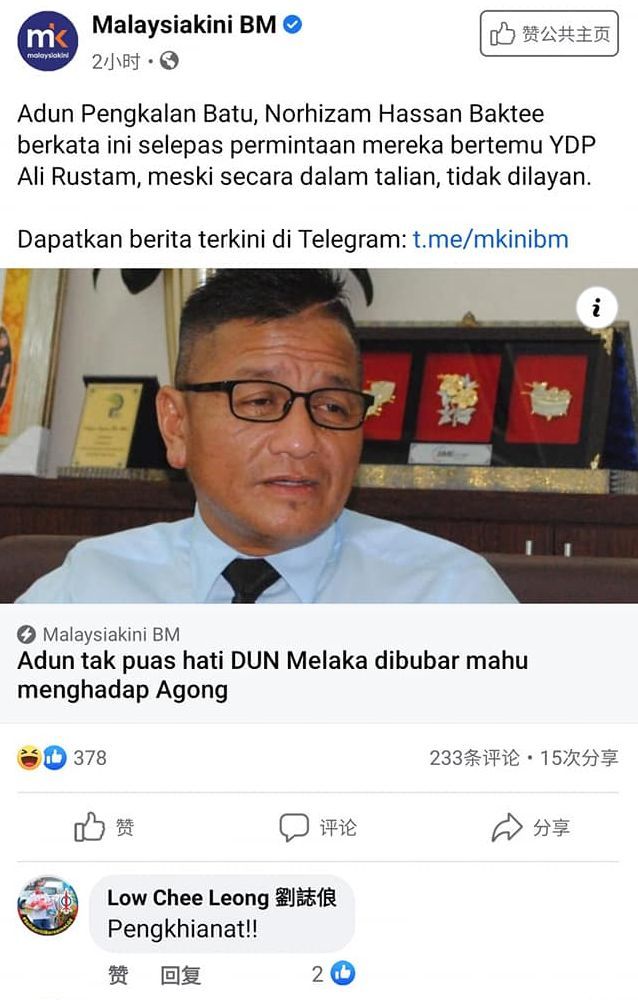Tap the info icon on the article image
Screen dimensions: 638x1000
click(x=597, y=308)
